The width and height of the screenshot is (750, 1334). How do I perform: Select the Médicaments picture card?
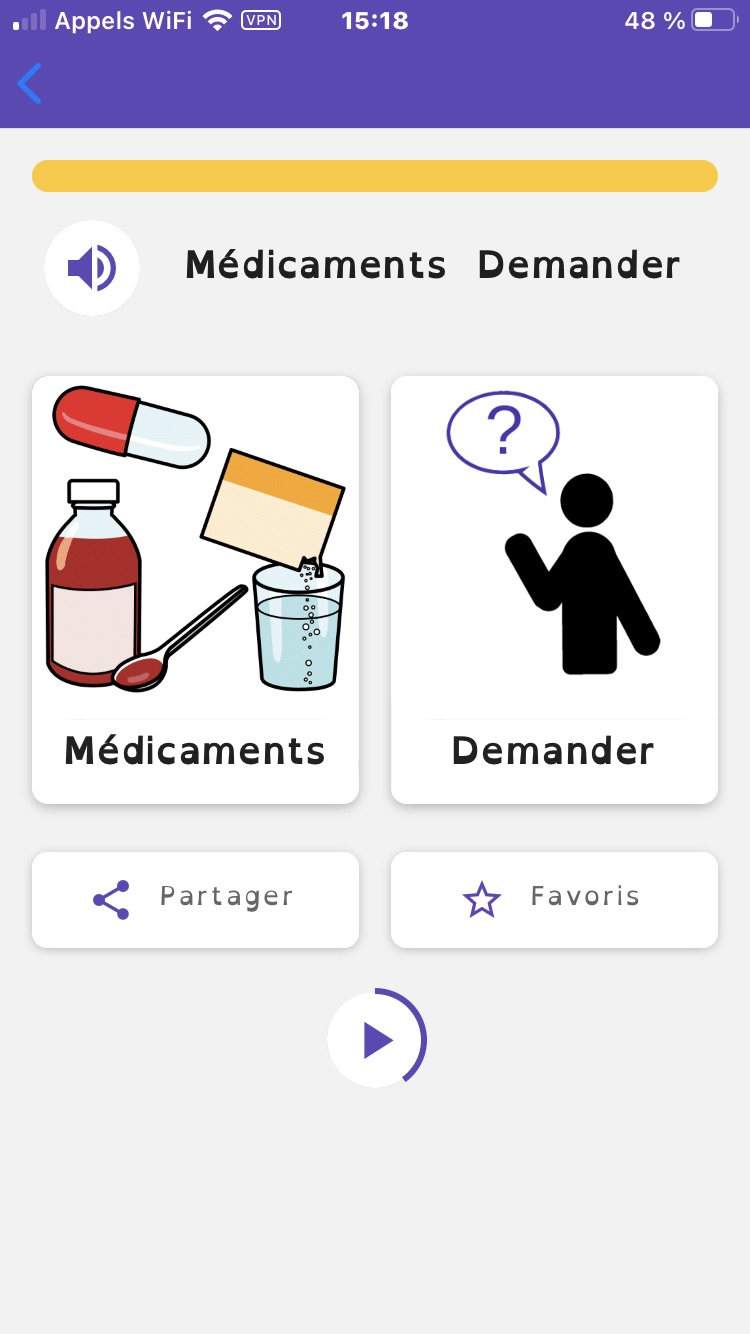pyautogui.click(x=195, y=589)
